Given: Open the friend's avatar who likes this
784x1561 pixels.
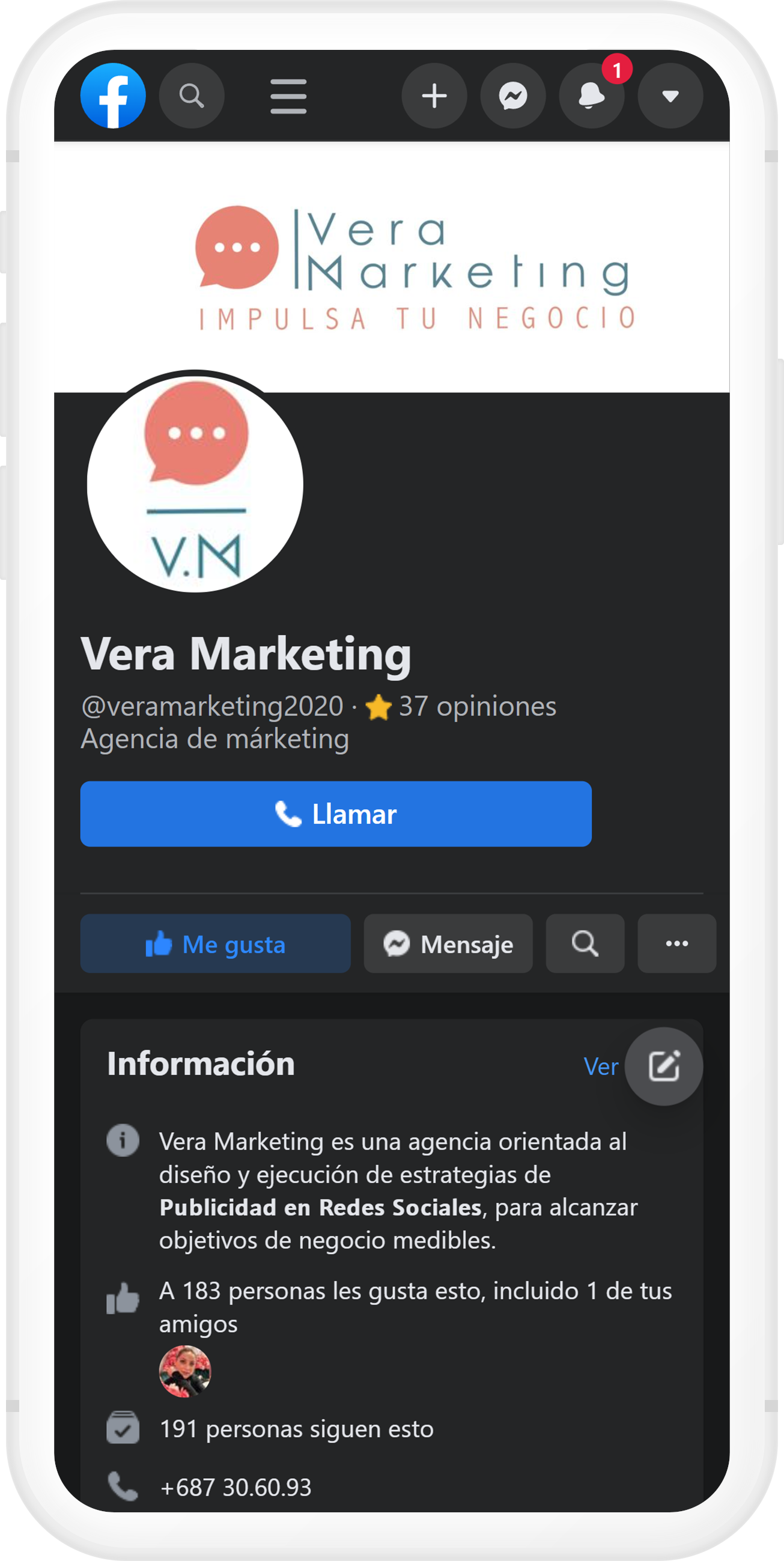Looking at the screenshot, I should point(185,1371).
